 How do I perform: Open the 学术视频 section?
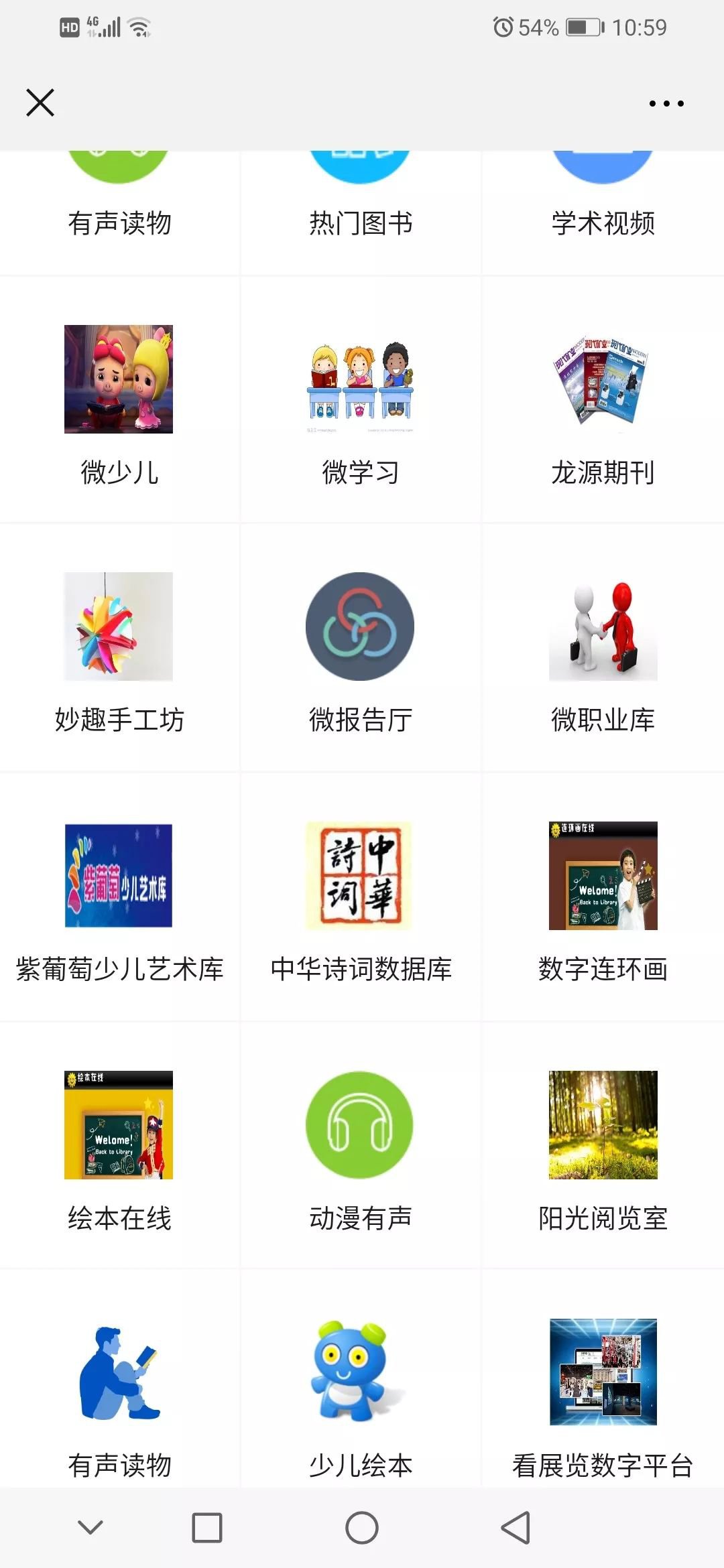603,201
